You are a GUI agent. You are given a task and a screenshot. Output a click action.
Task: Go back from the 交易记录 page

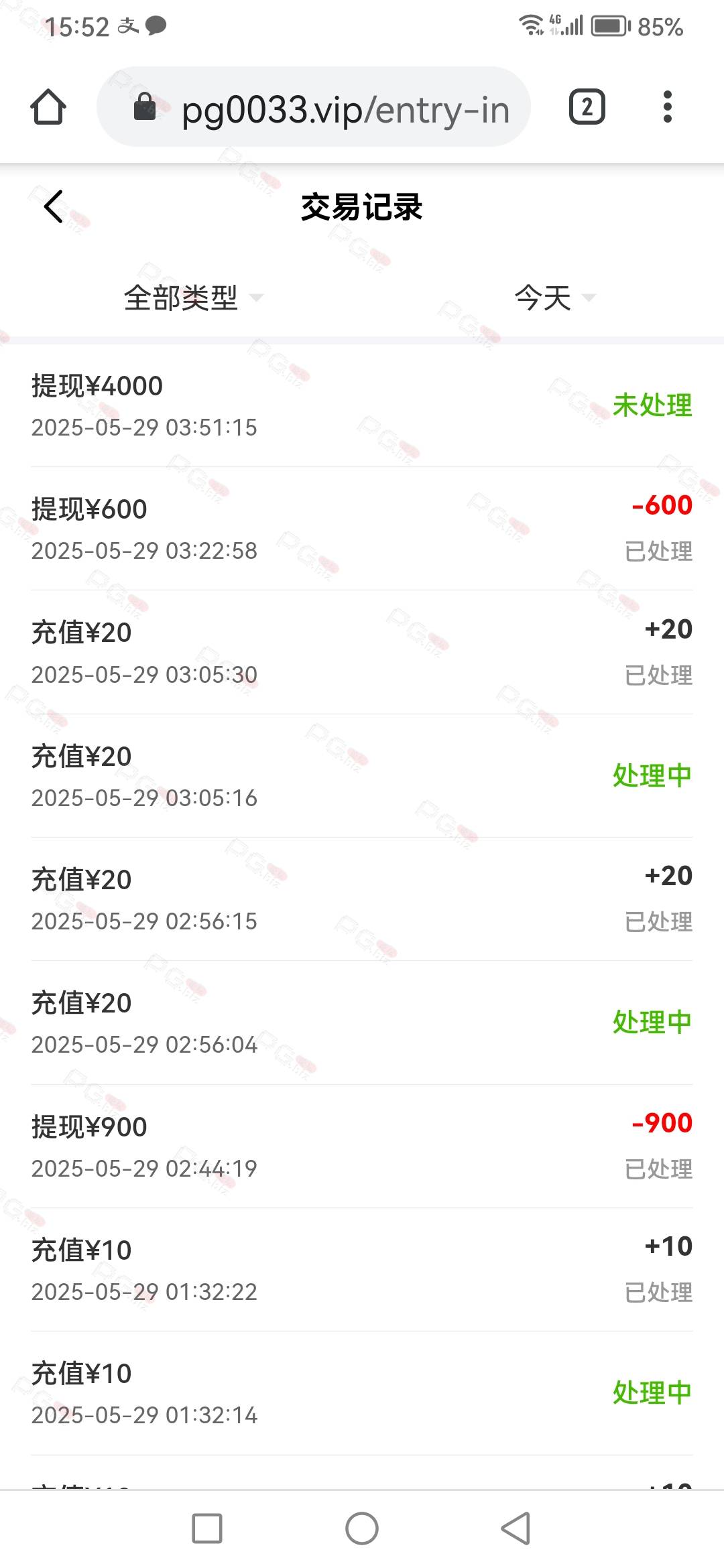coord(54,206)
